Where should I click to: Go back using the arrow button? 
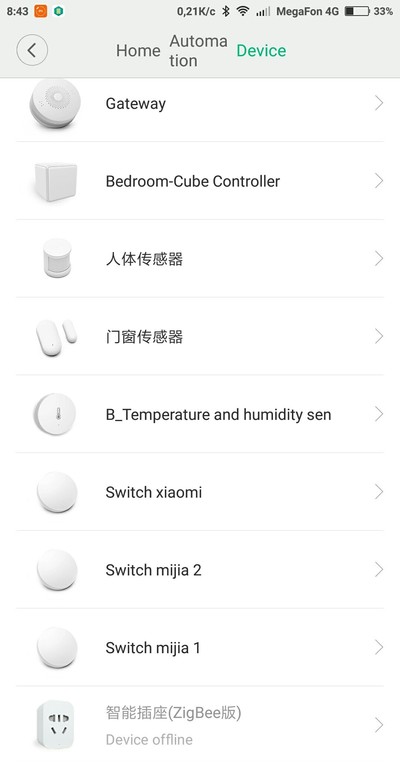[x=32, y=50]
